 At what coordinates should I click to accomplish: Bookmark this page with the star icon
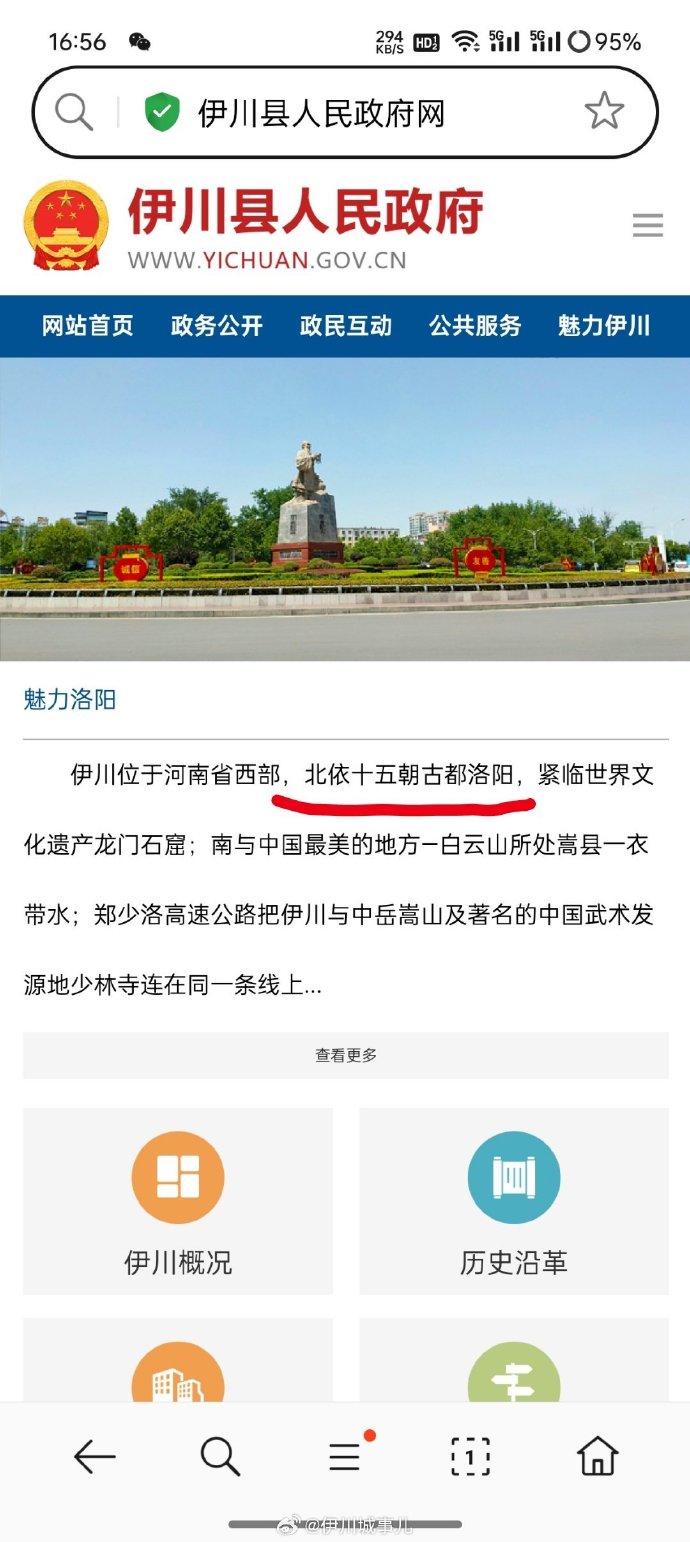click(x=604, y=112)
